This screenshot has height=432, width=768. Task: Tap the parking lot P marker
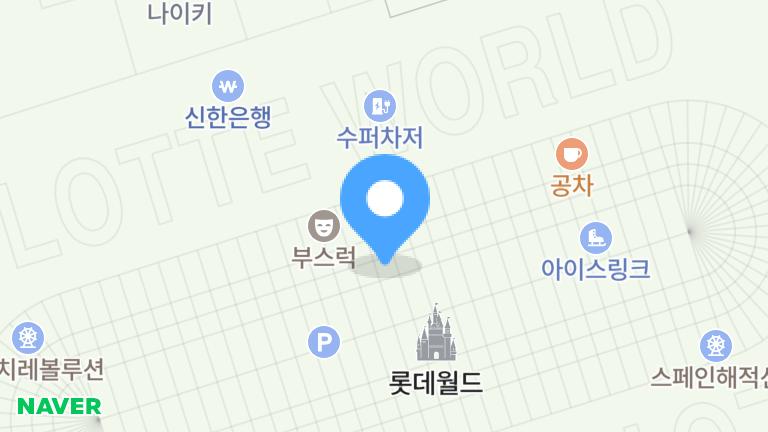pyautogui.click(x=323, y=343)
